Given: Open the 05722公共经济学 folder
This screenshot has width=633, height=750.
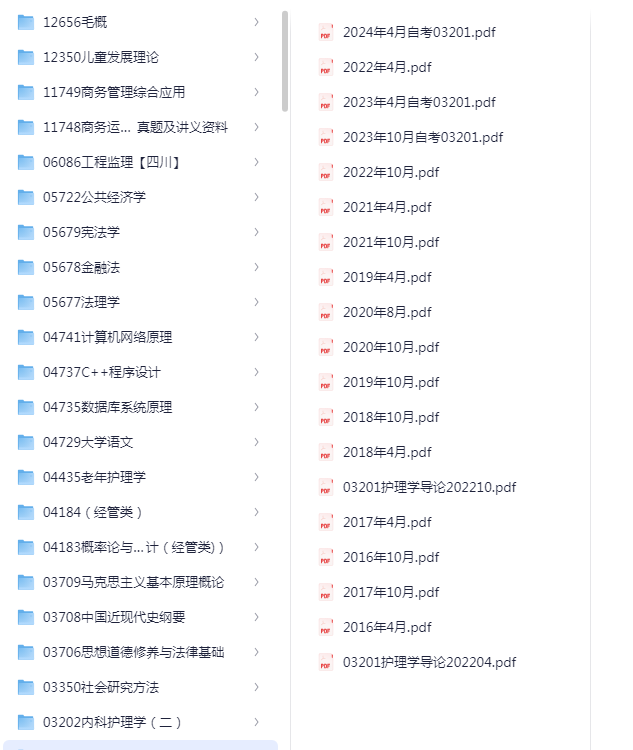Looking at the screenshot, I should [x=94, y=197].
